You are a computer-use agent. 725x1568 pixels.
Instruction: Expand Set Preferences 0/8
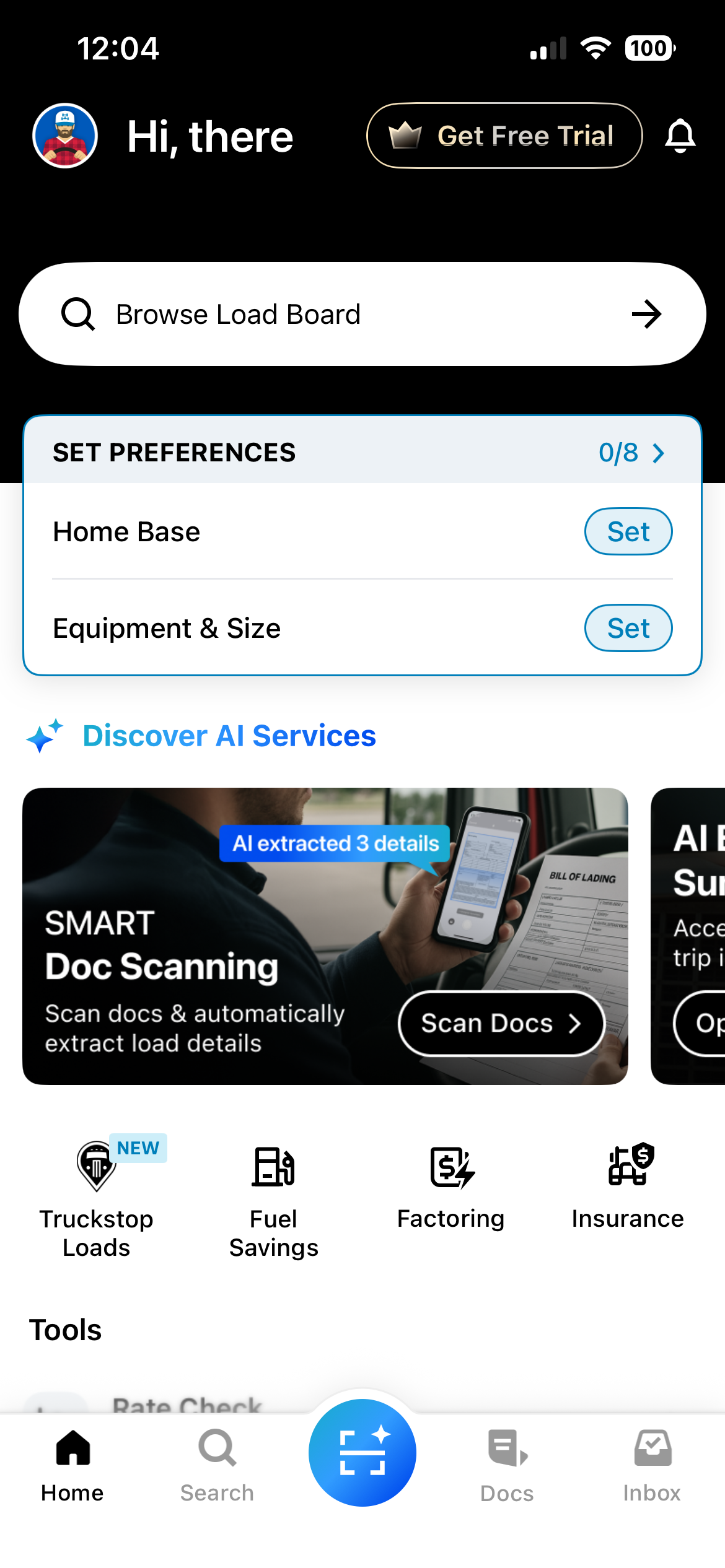[631, 453]
